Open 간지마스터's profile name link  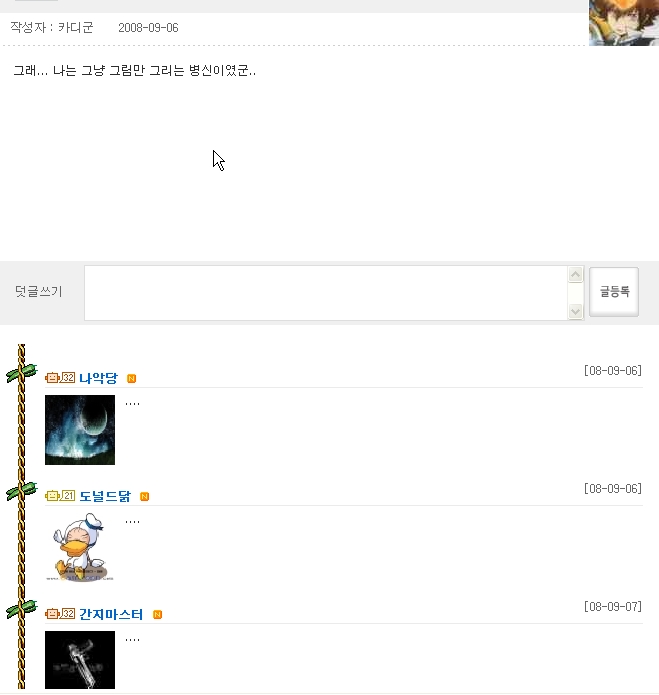coord(111,614)
